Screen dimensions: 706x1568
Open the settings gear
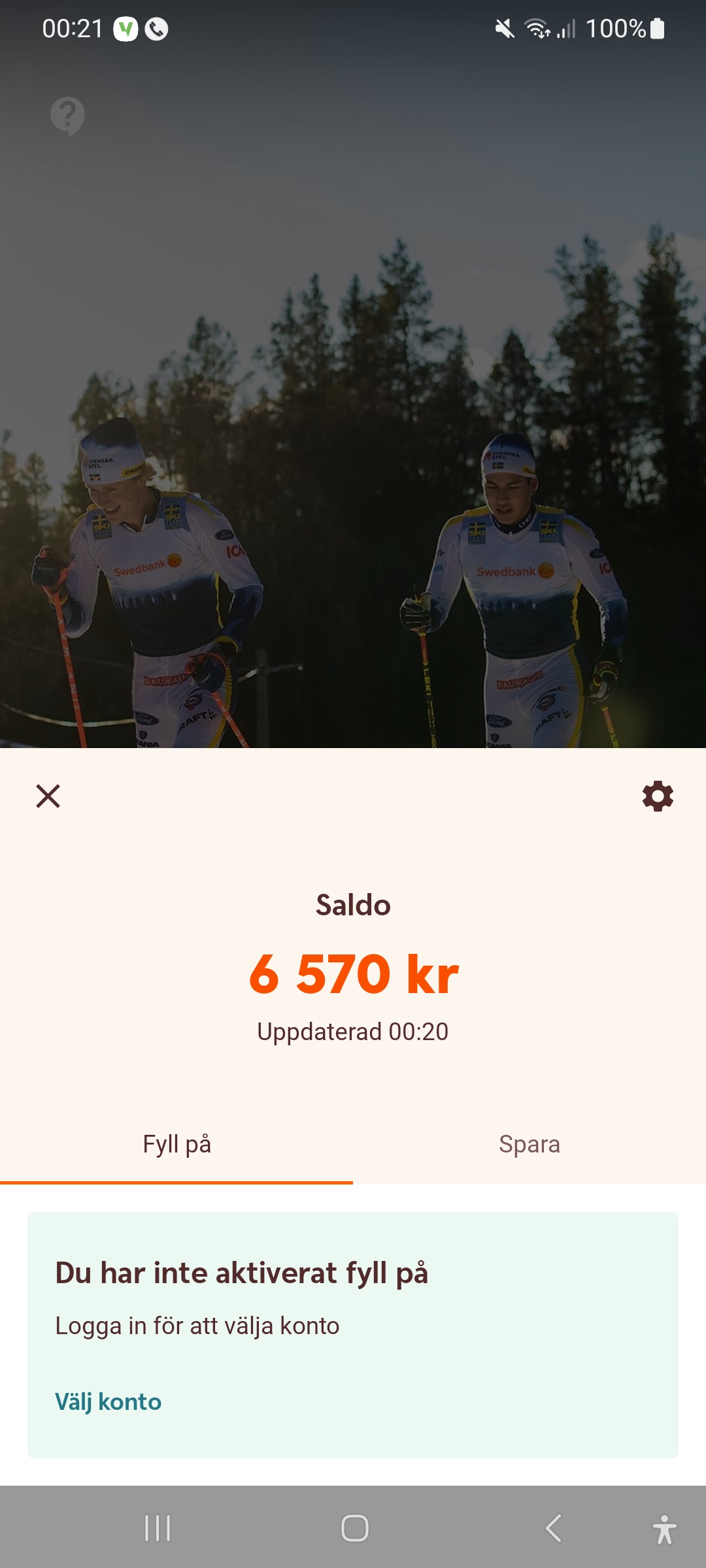(658, 796)
